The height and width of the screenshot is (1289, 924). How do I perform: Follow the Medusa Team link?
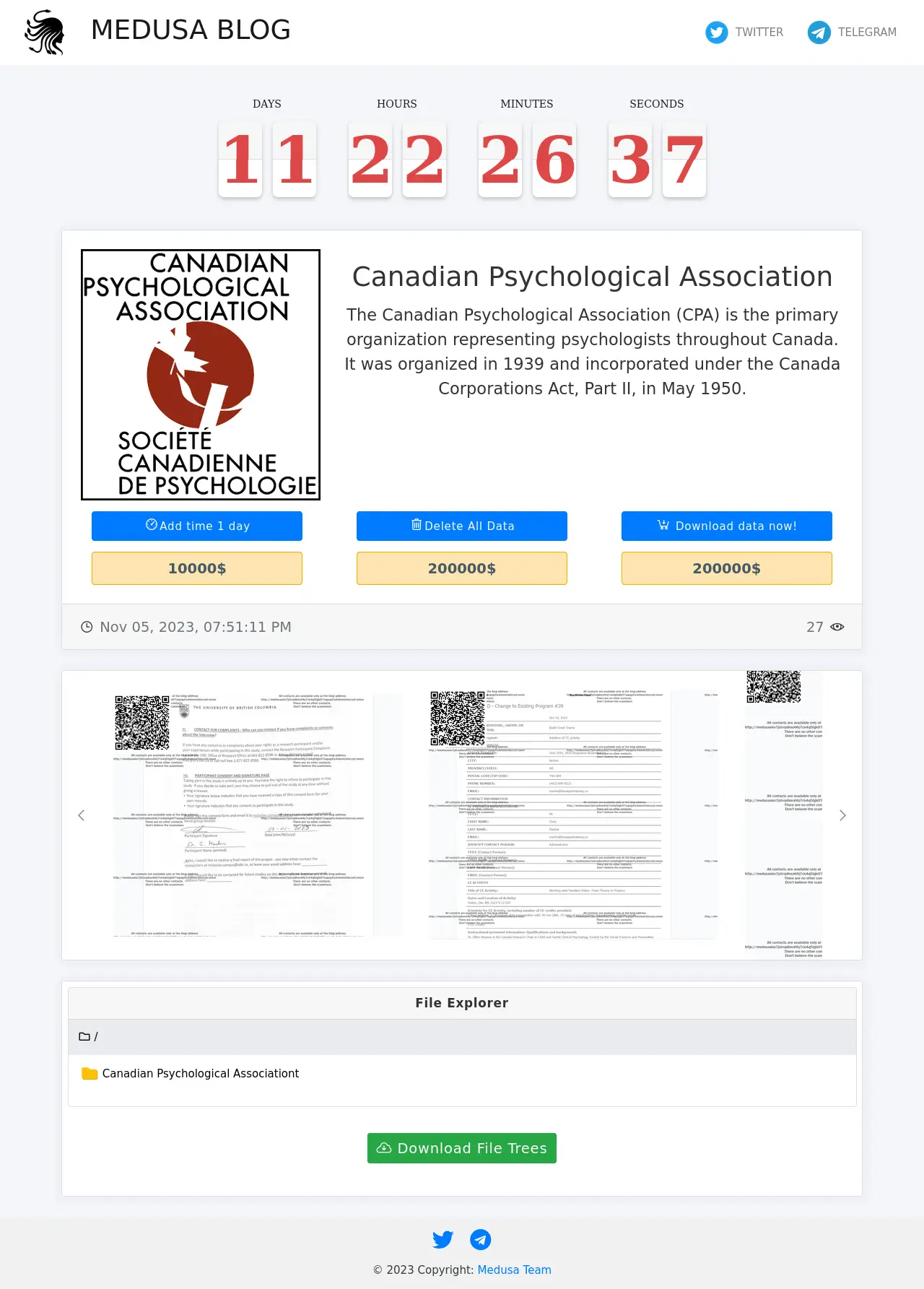pyautogui.click(x=514, y=1270)
